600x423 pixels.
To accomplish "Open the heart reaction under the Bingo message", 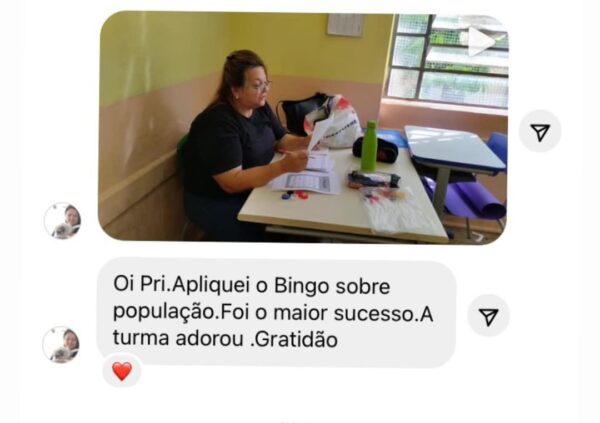I will [122, 371].
